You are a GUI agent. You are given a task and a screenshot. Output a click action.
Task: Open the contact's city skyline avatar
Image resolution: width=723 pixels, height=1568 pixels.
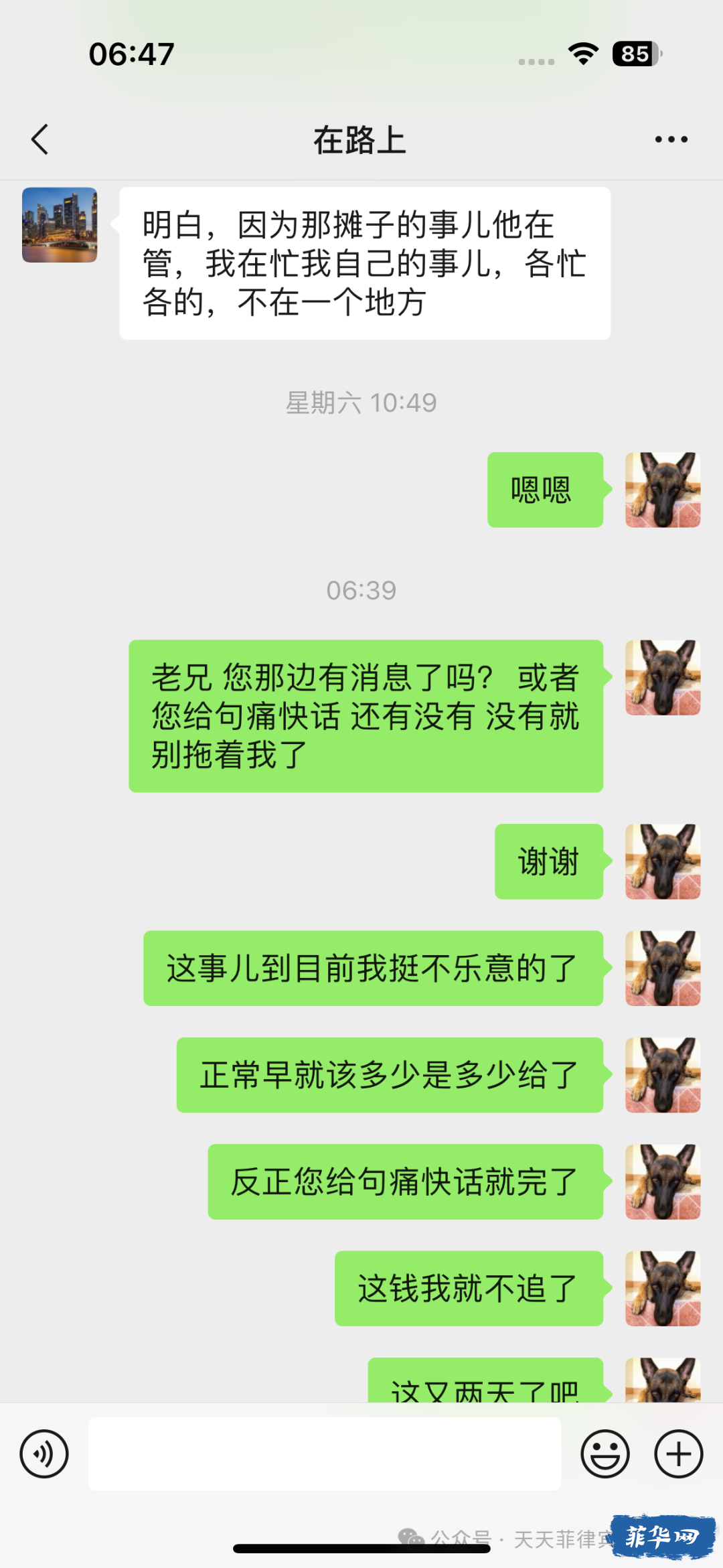click(x=60, y=225)
